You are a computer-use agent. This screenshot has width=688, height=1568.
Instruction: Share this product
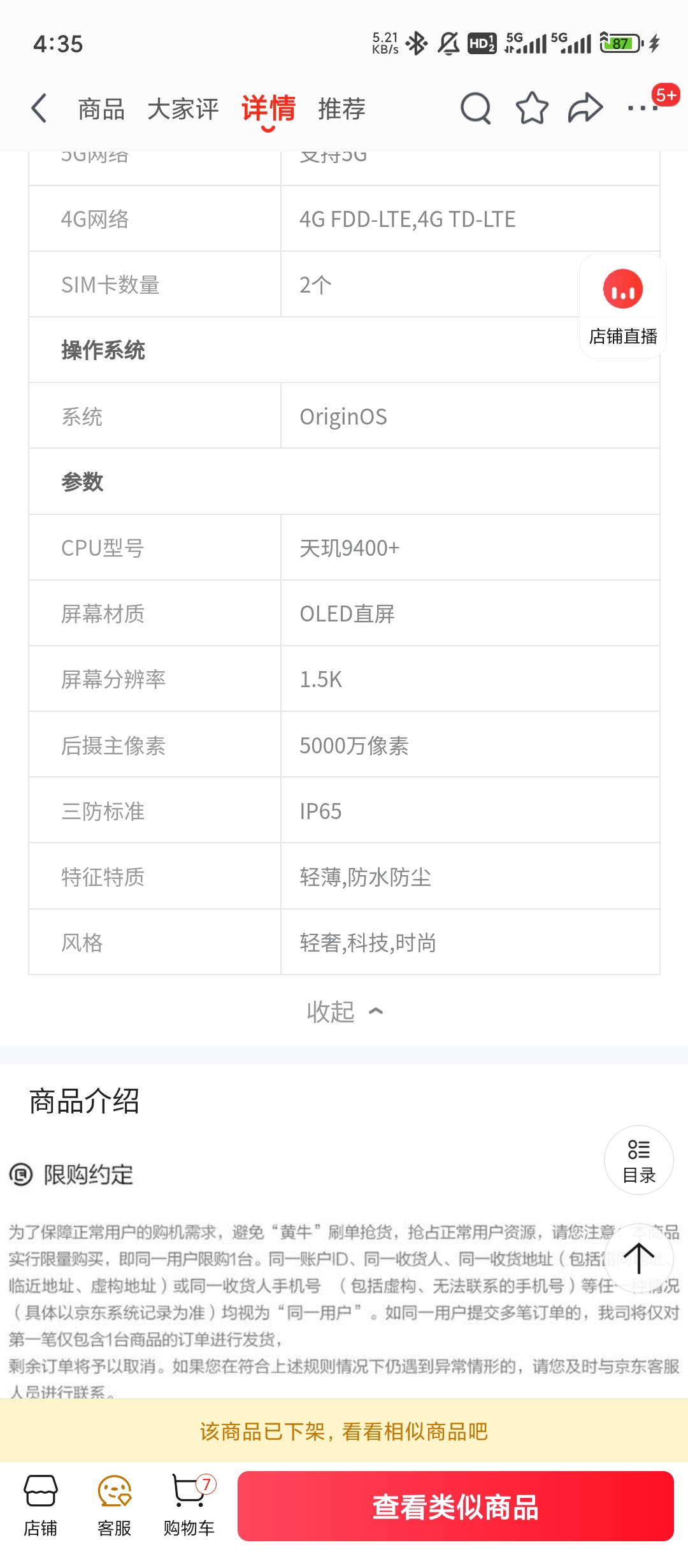pyautogui.click(x=585, y=108)
